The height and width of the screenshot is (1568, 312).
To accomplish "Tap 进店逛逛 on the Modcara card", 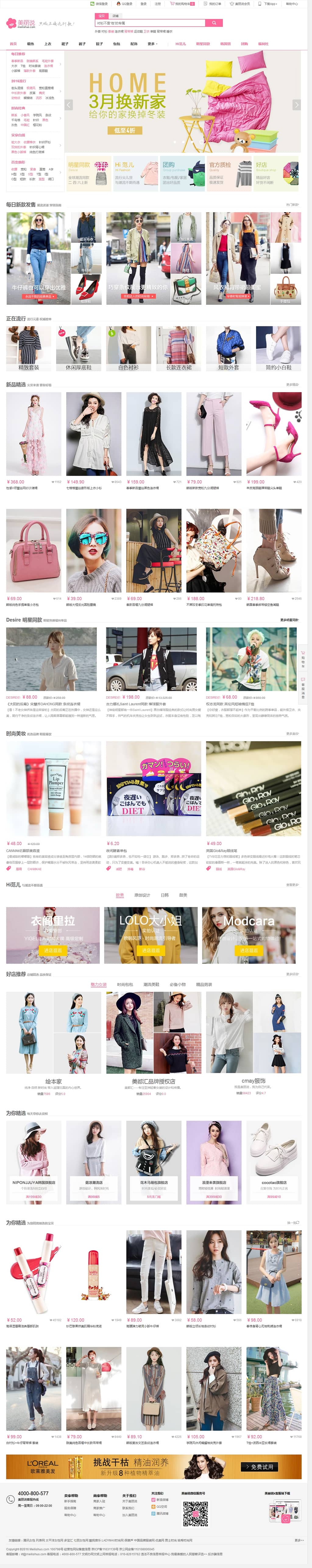I will click(249, 950).
